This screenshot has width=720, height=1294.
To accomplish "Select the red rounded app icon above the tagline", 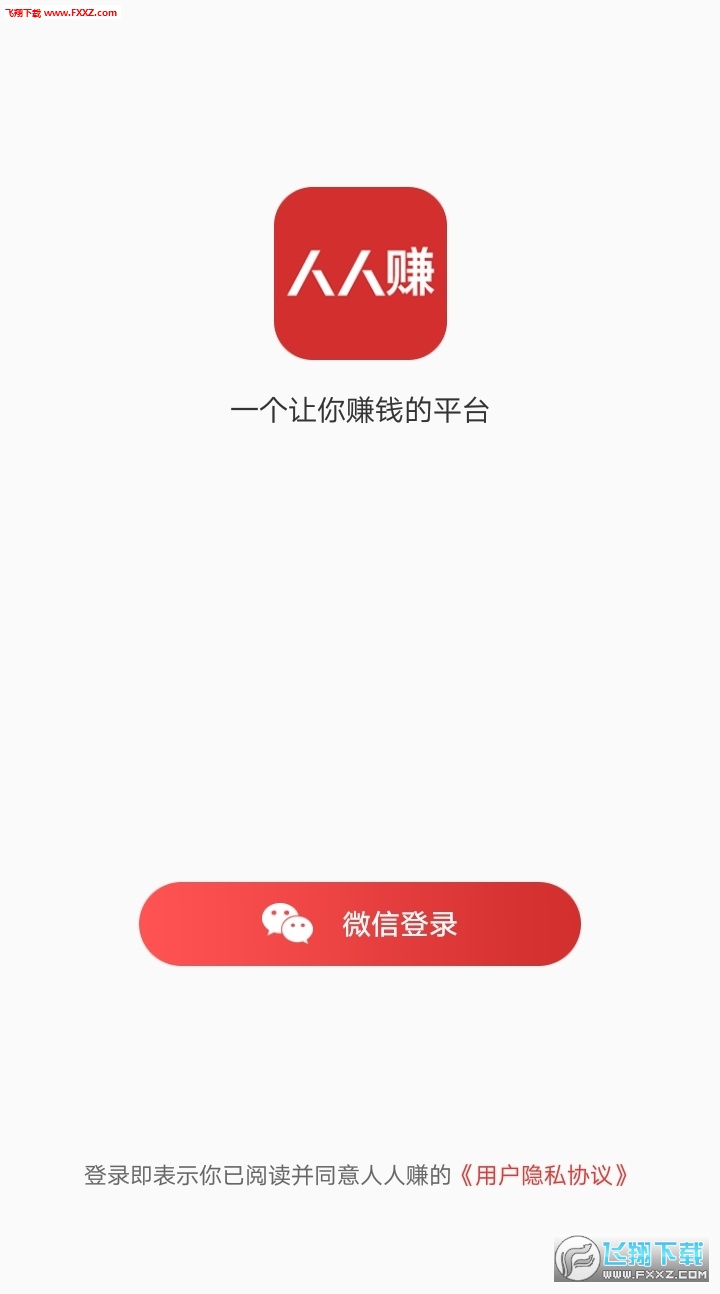I will 358,272.
